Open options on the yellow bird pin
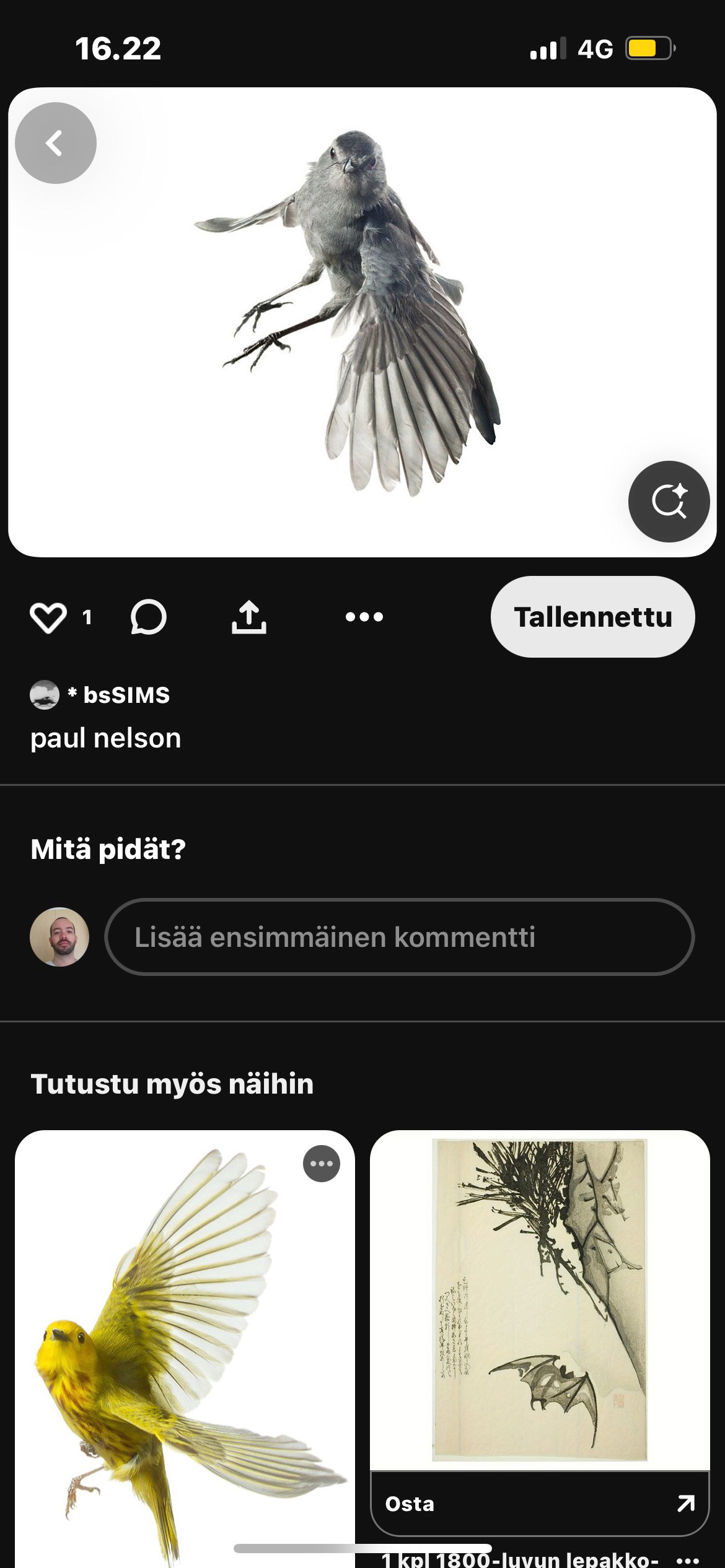The width and height of the screenshot is (725, 1568). [x=322, y=1164]
